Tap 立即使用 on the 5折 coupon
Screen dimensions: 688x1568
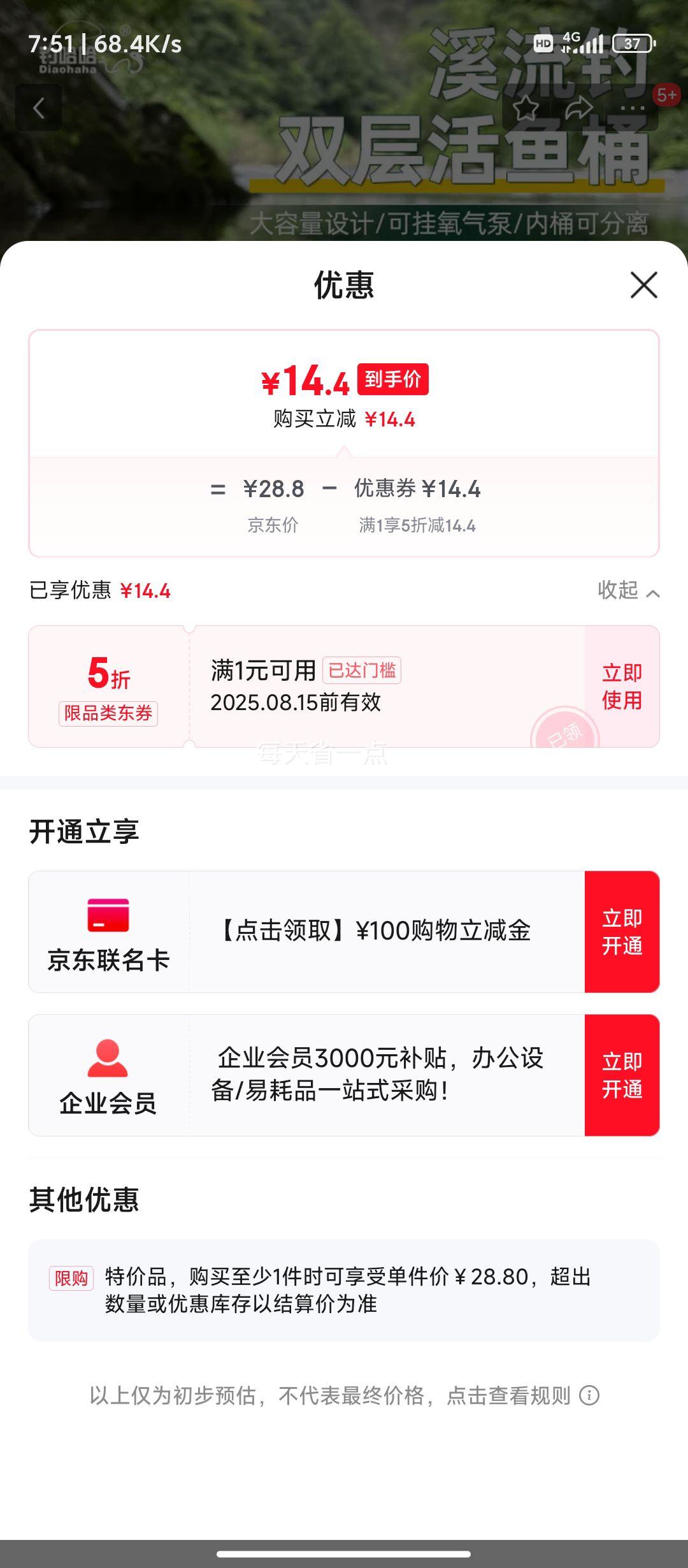click(622, 686)
